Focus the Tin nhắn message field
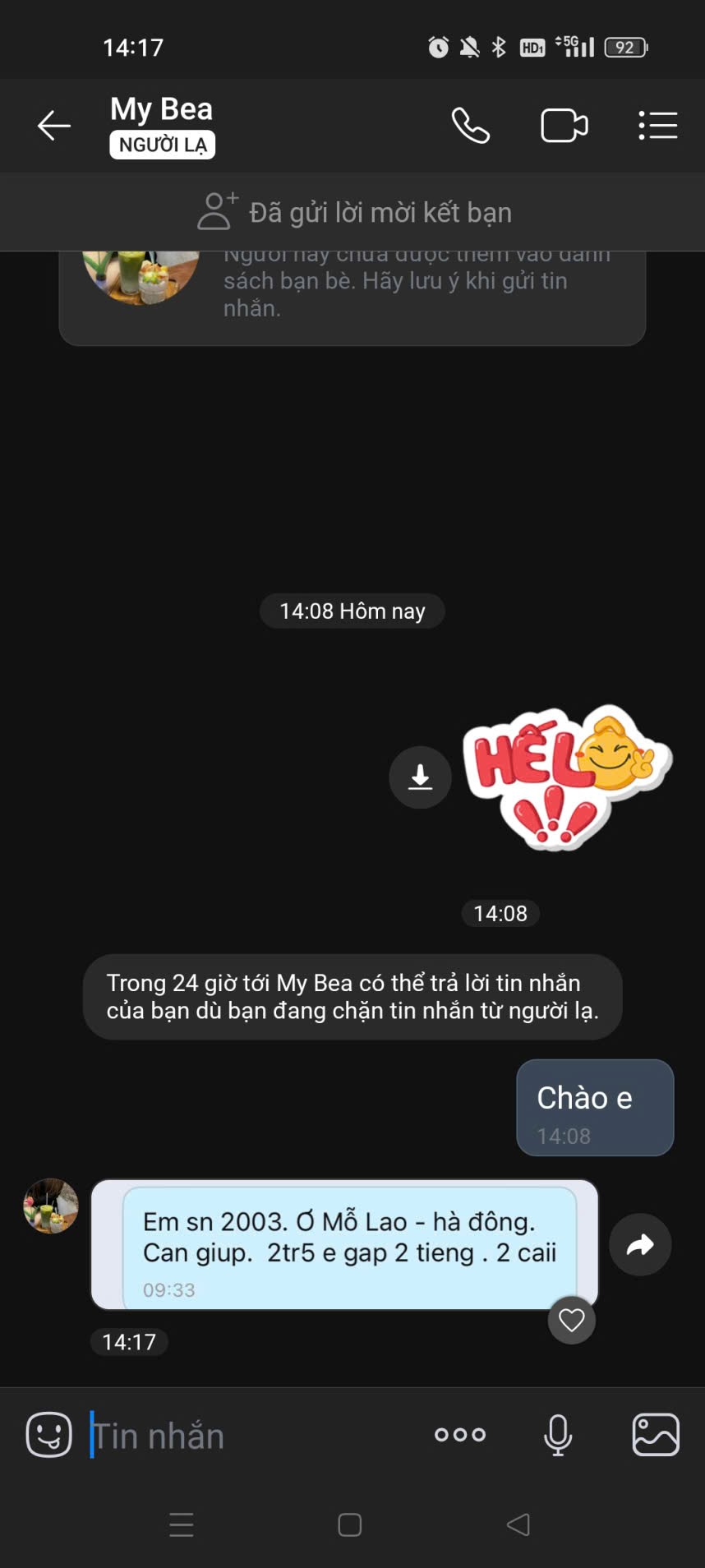The image size is (705, 1568). coord(247,1436)
